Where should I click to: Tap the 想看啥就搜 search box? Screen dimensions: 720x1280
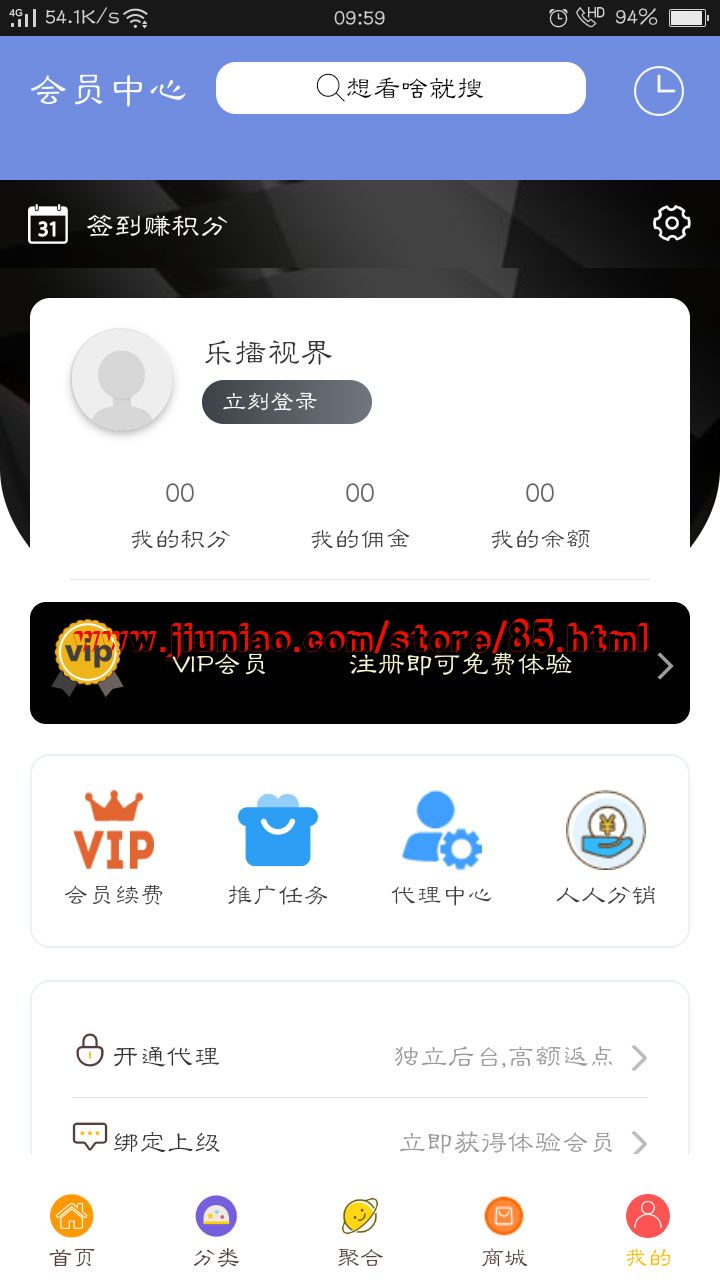click(x=400, y=88)
